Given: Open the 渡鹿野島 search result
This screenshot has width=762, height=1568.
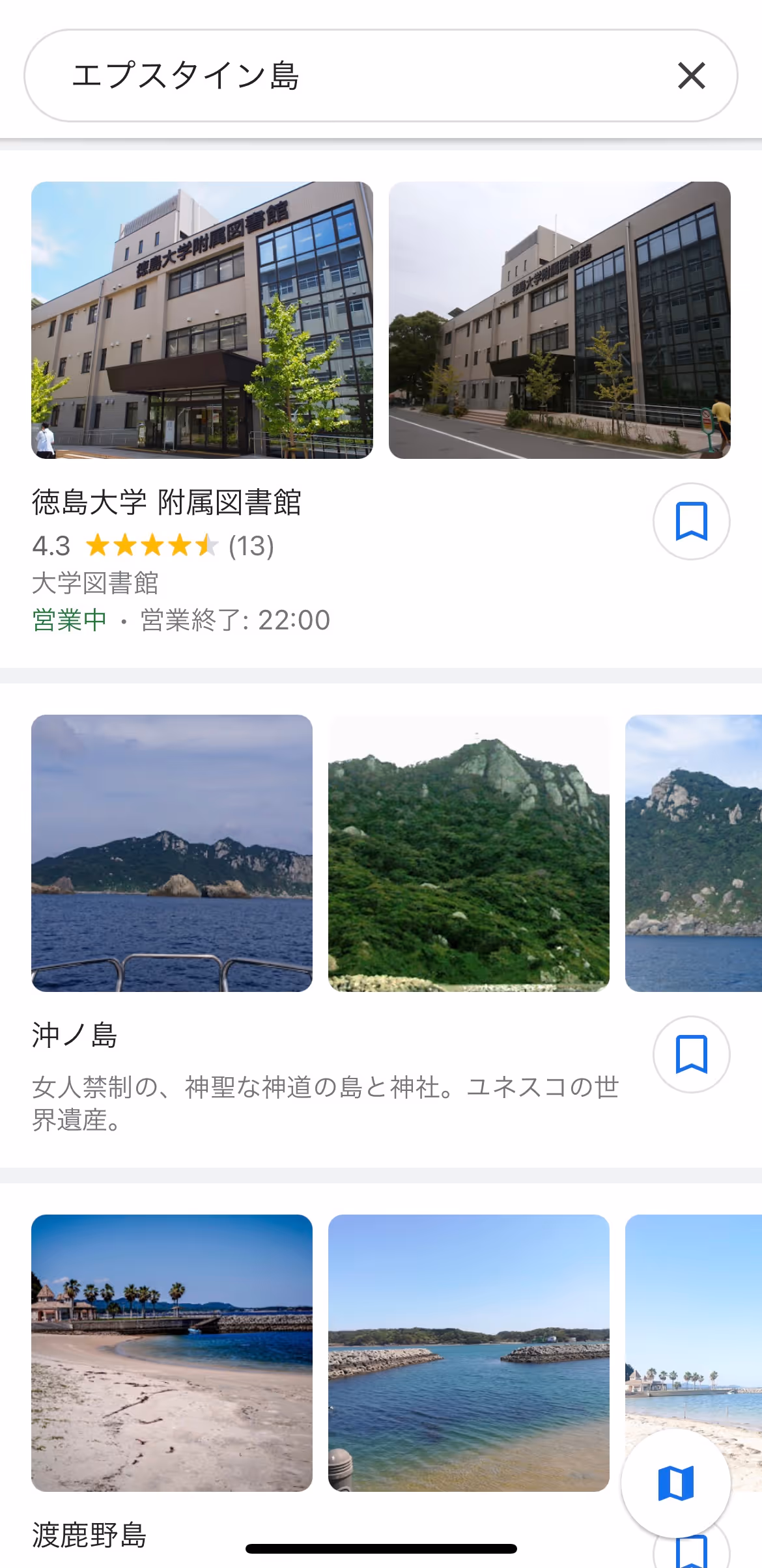Looking at the screenshot, I should click(89, 1535).
